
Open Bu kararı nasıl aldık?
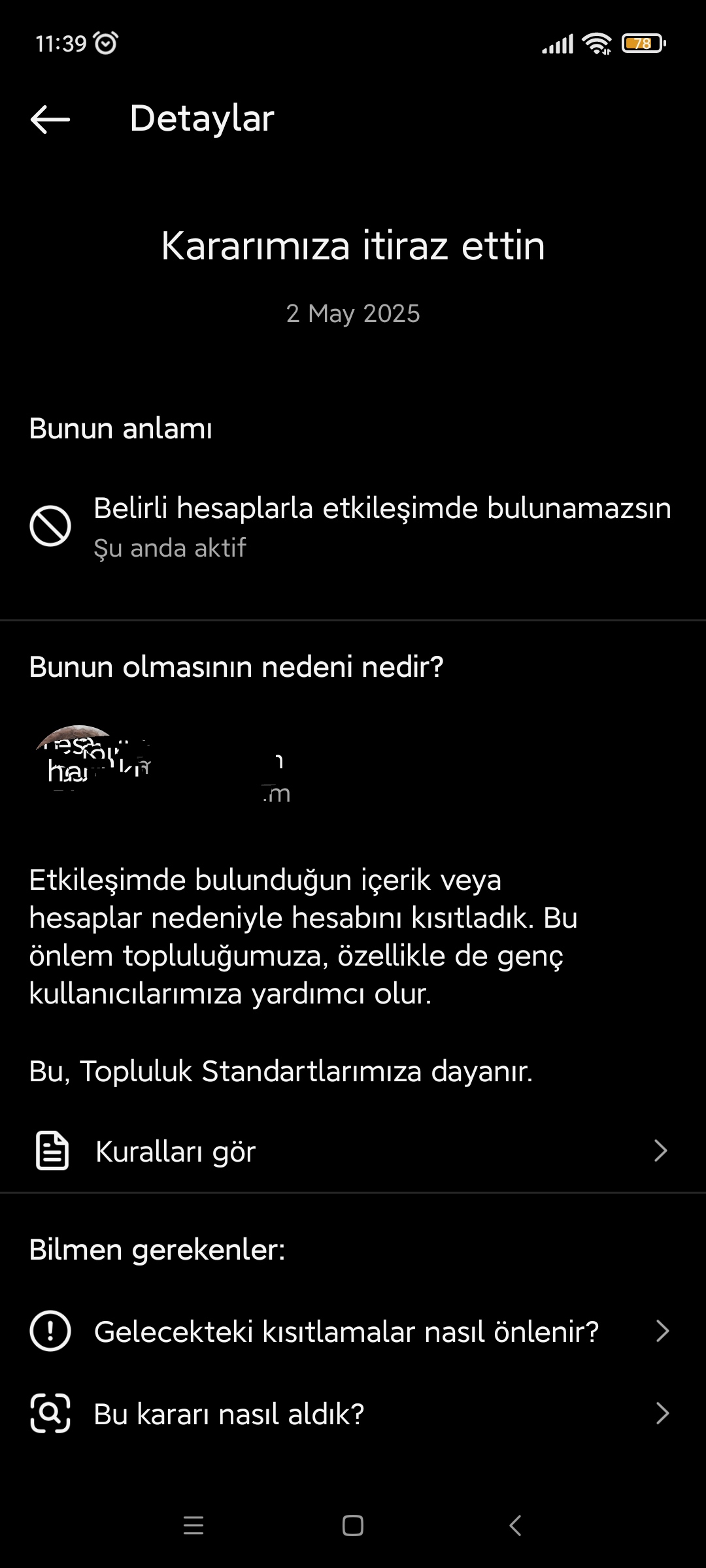pos(353,1413)
